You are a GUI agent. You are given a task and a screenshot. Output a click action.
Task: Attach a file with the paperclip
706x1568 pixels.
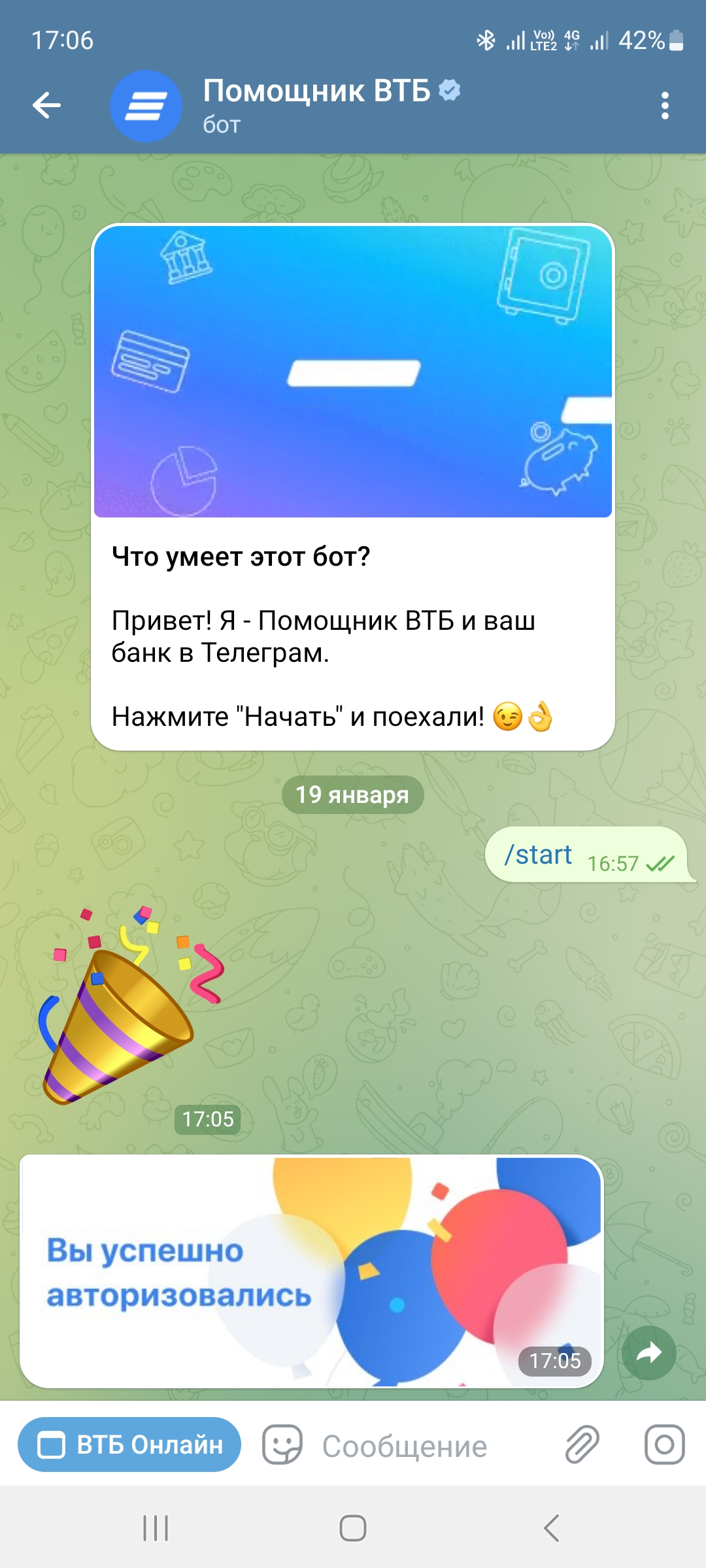[581, 1445]
